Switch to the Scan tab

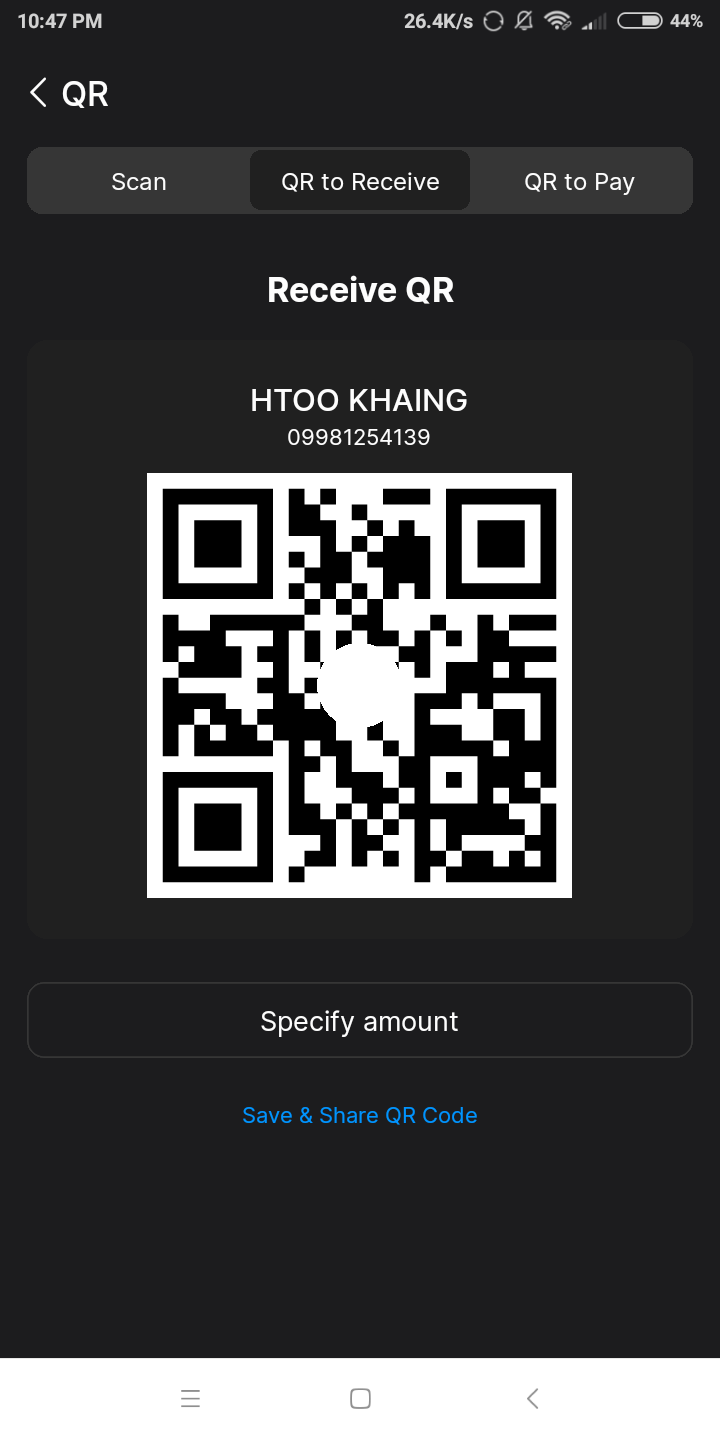coord(139,181)
